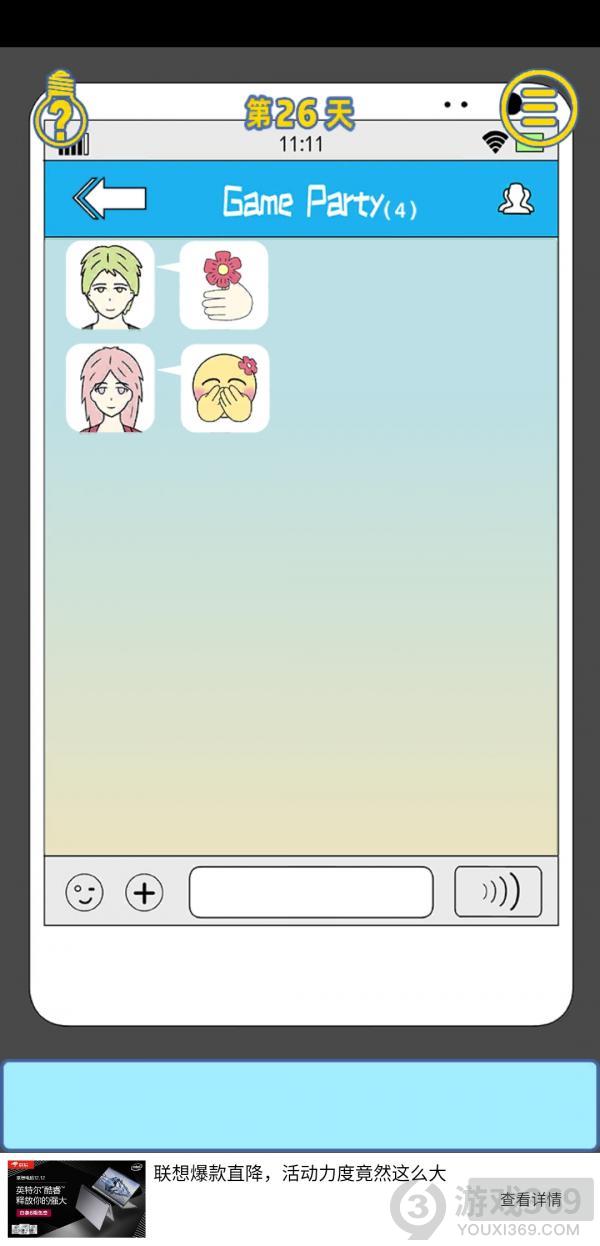Screen dimensions: 600x1246
Task: Open the Lenovo ad details (查看详情)
Action: [x=531, y=1200]
